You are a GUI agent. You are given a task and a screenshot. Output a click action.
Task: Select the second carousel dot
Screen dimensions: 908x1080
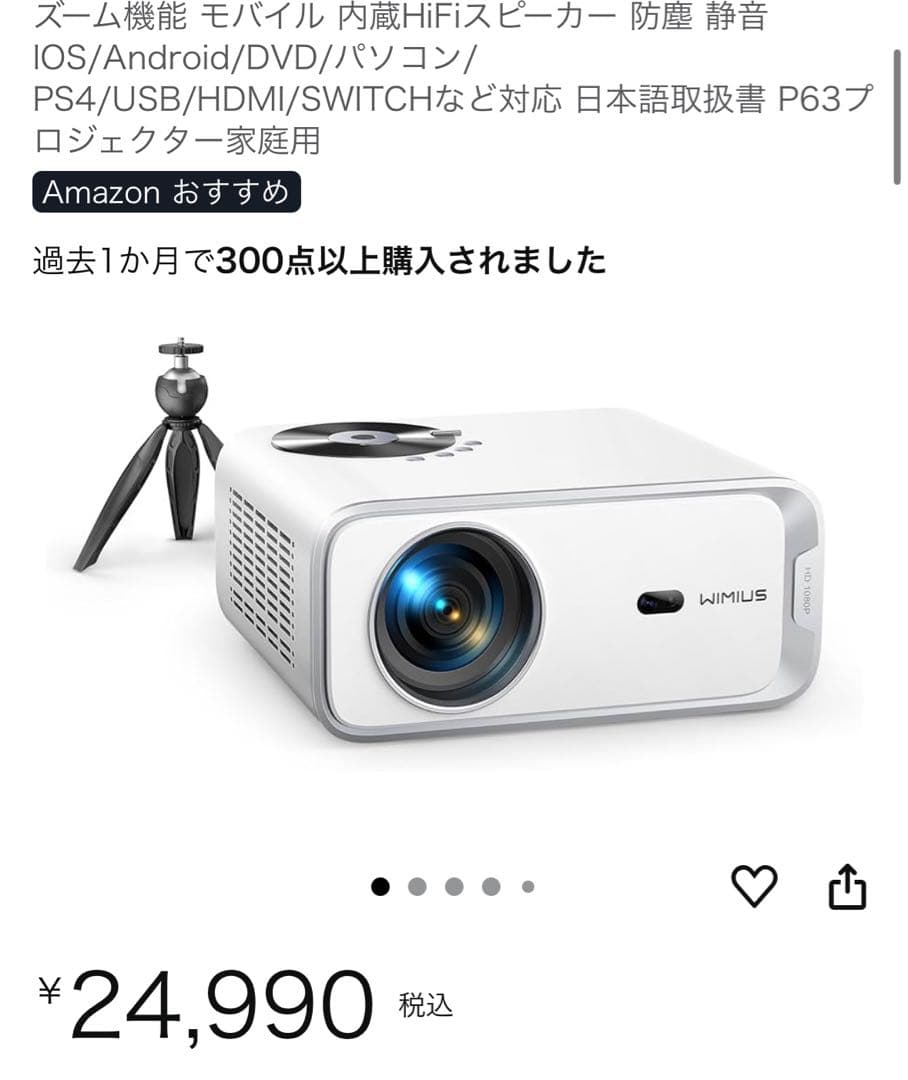415,884
